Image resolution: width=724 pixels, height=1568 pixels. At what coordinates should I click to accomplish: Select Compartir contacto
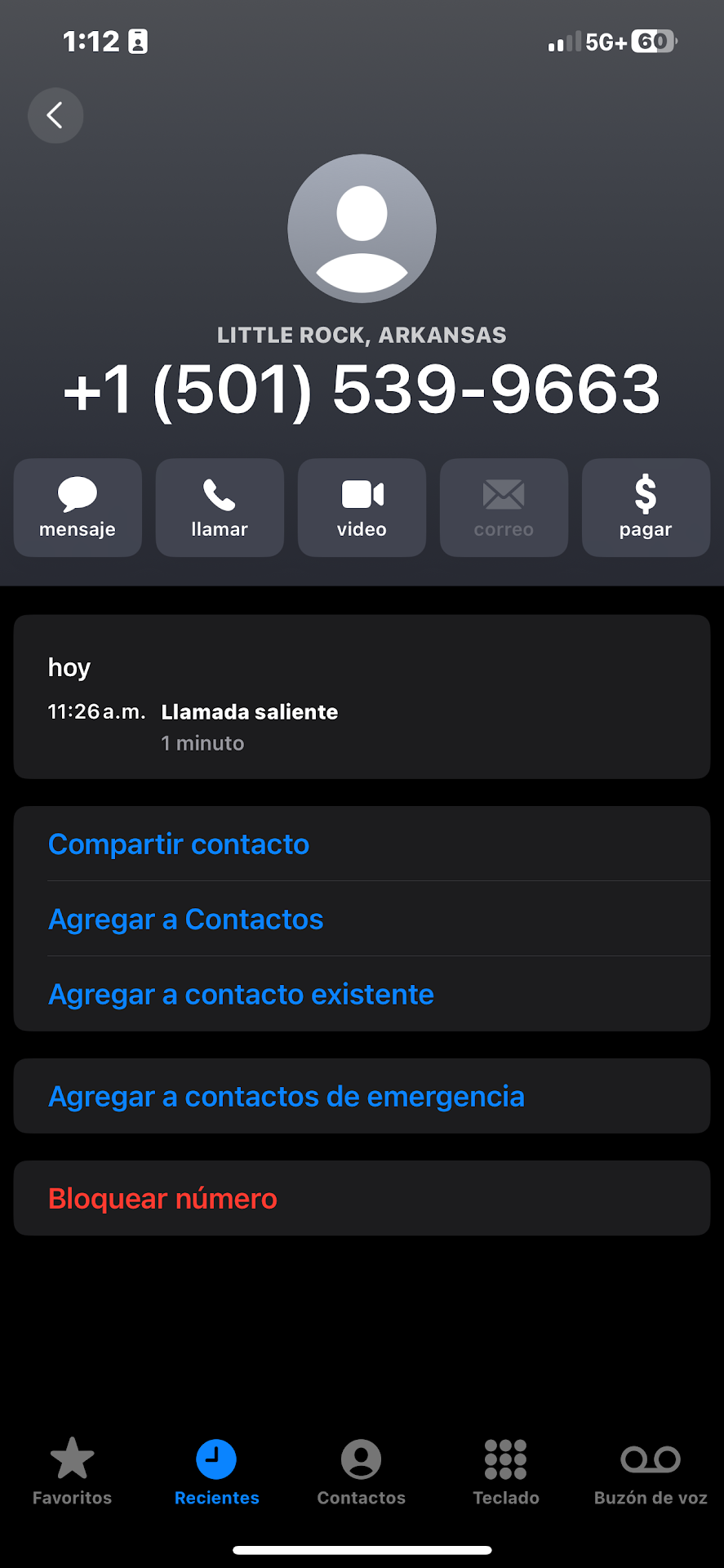coord(179,844)
